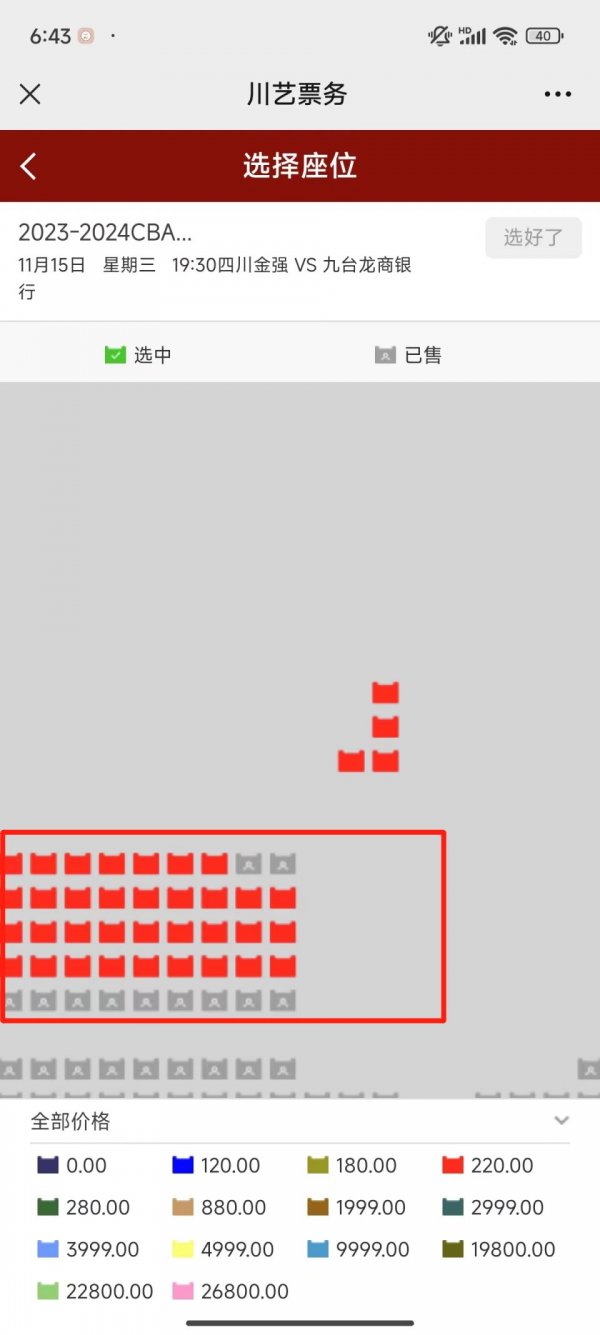Filter seats by 180.00 price
The height and width of the screenshot is (1335, 600).
pos(352,1165)
